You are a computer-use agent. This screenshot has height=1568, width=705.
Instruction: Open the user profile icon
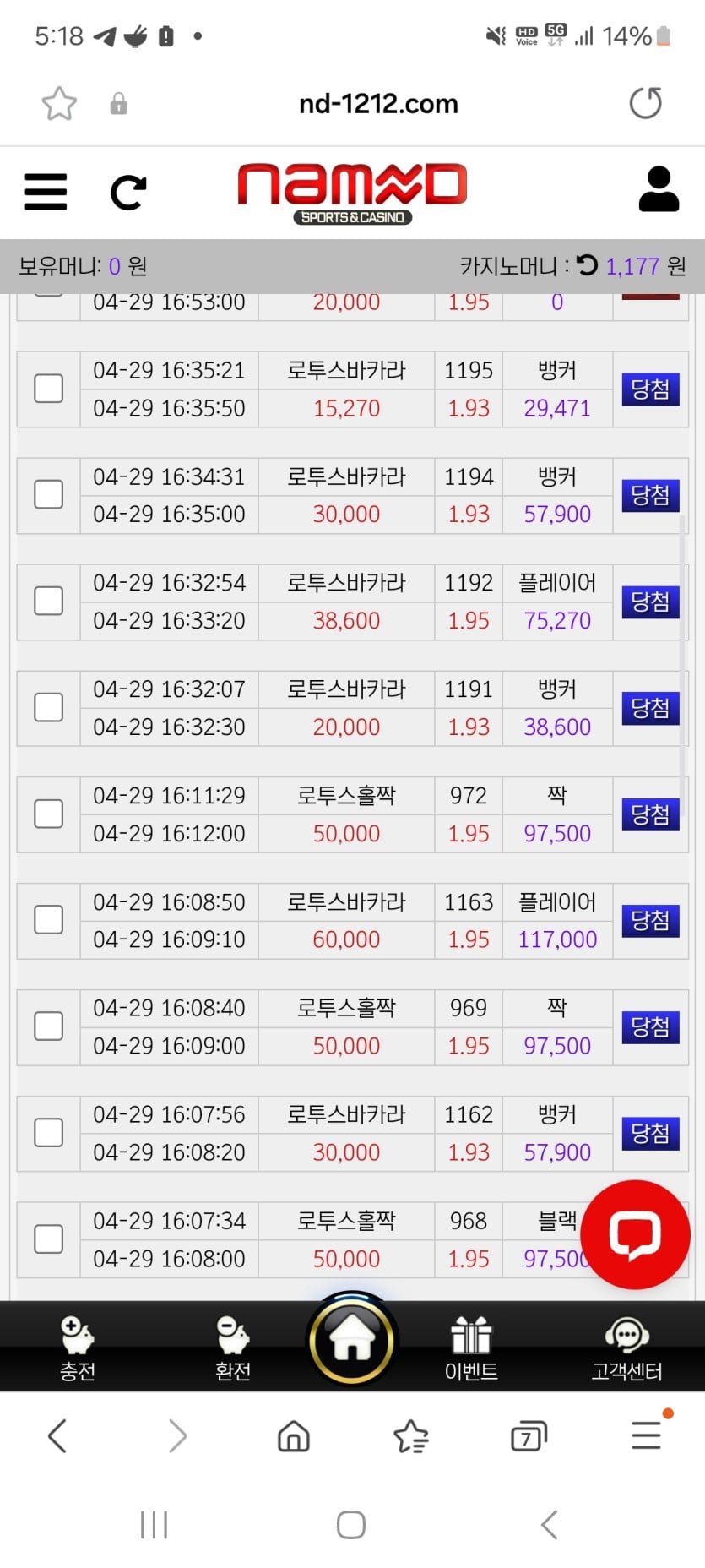659,188
